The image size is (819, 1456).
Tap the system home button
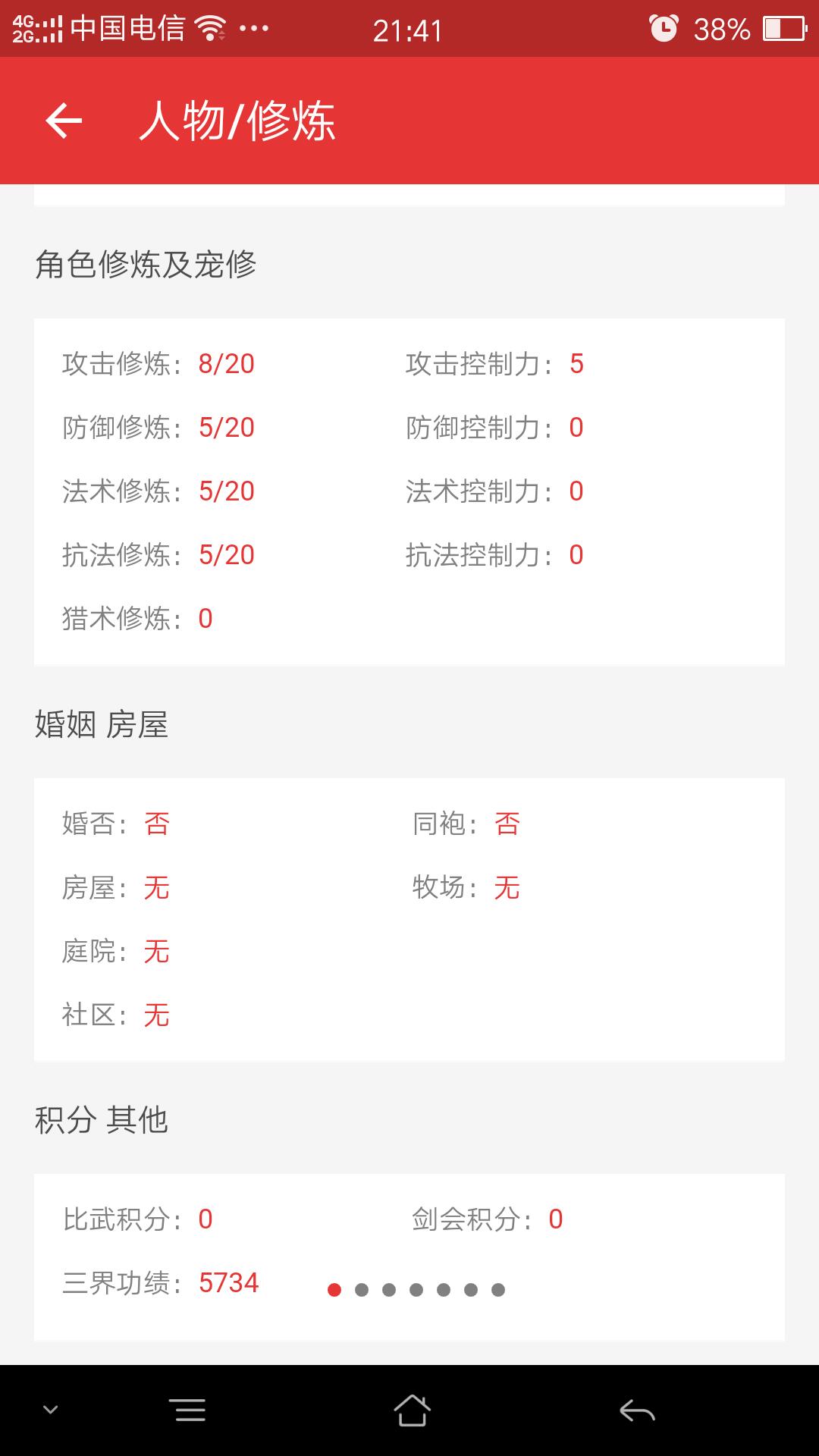tap(412, 1410)
